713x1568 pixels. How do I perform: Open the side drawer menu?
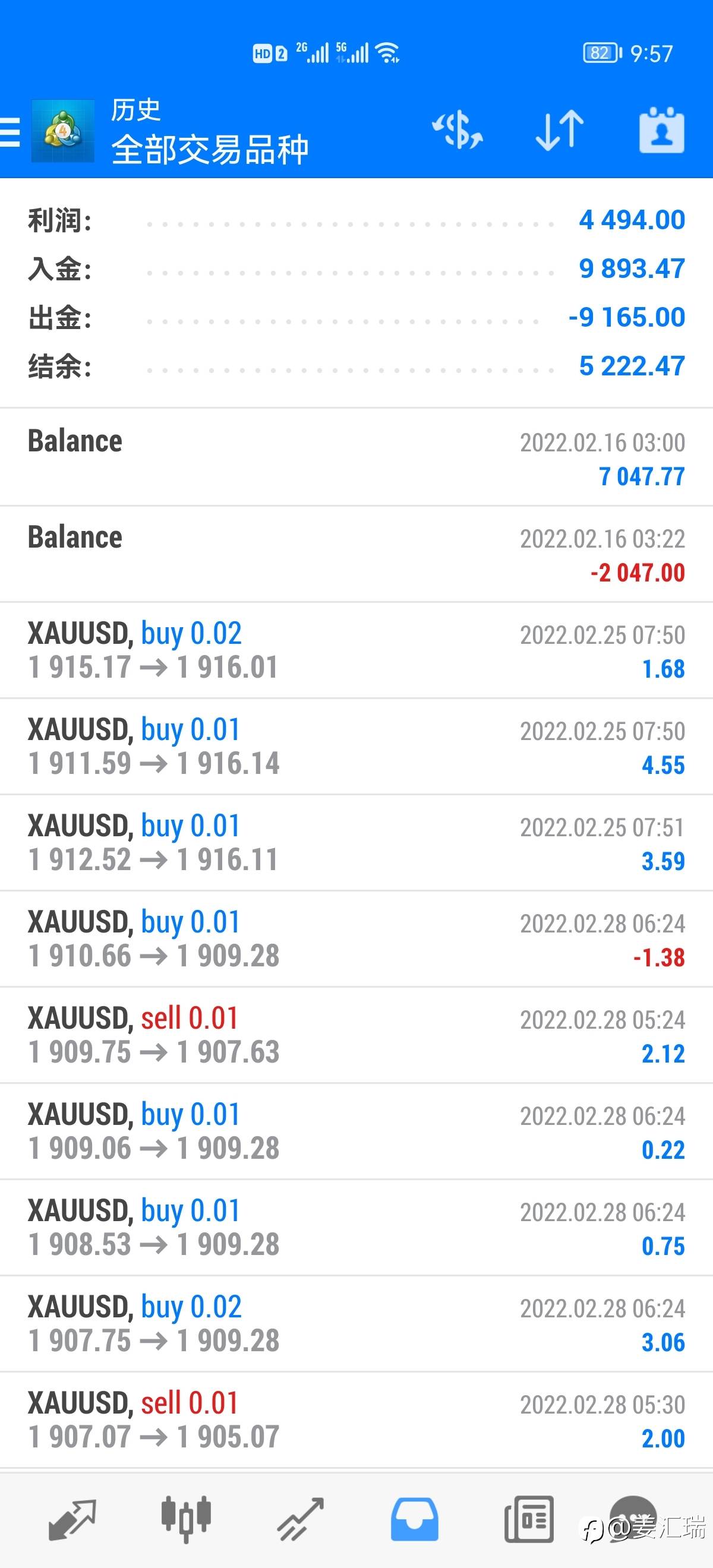click(10, 131)
